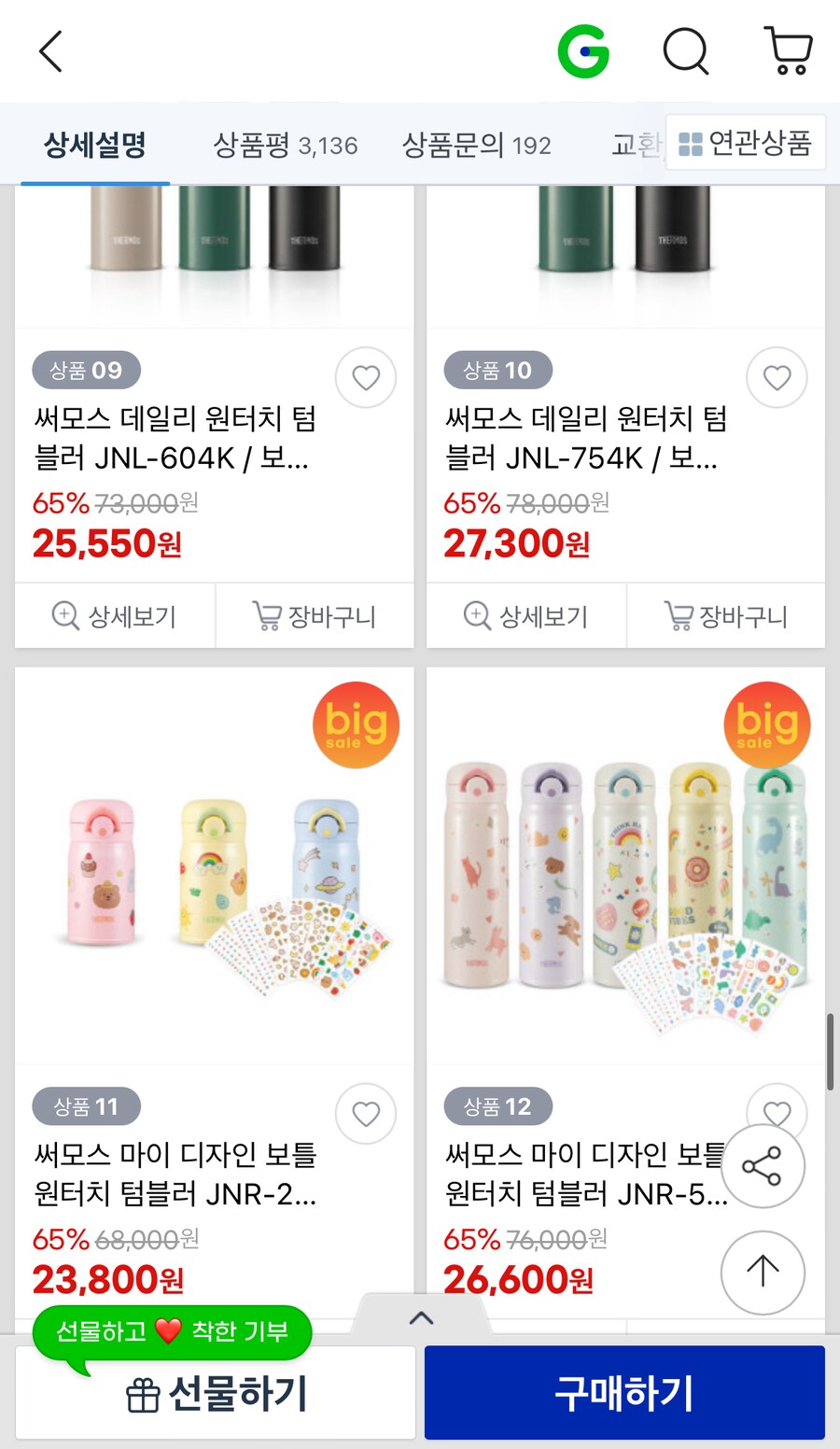This screenshot has height=1449, width=840.
Task: Open 연관상품 grid panel
Action: [744, 143]
